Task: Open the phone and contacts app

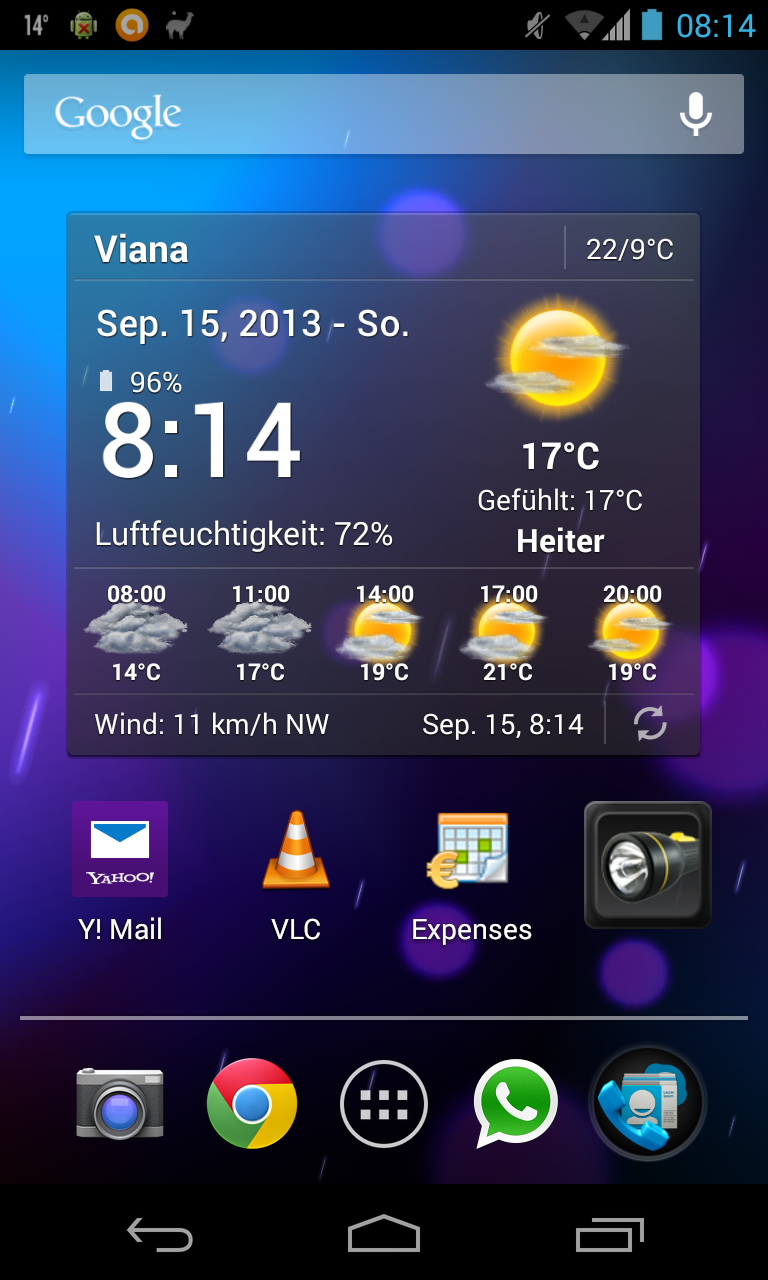Action: point(647,1103)
